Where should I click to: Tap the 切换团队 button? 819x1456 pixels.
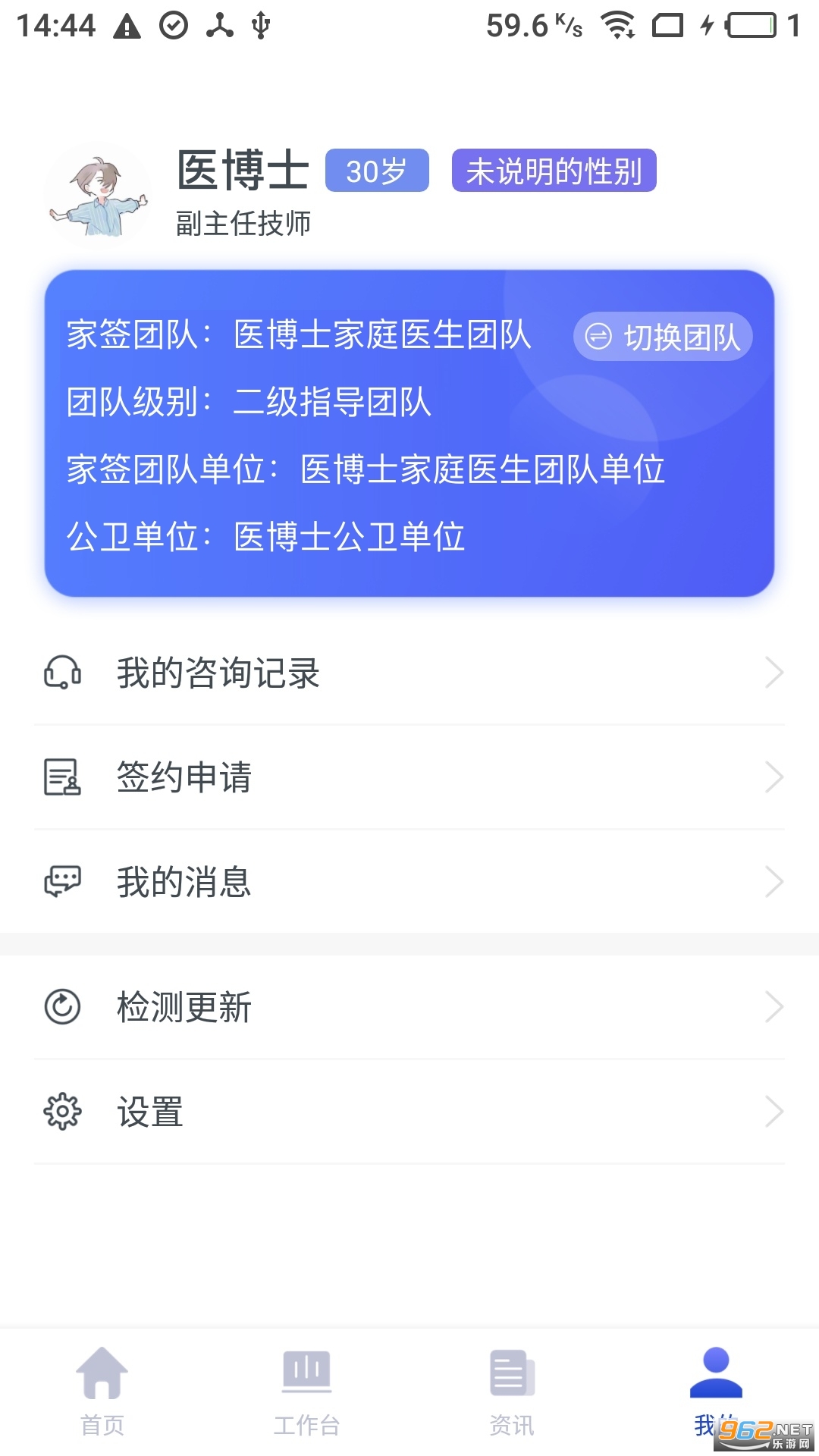point(663,337)
